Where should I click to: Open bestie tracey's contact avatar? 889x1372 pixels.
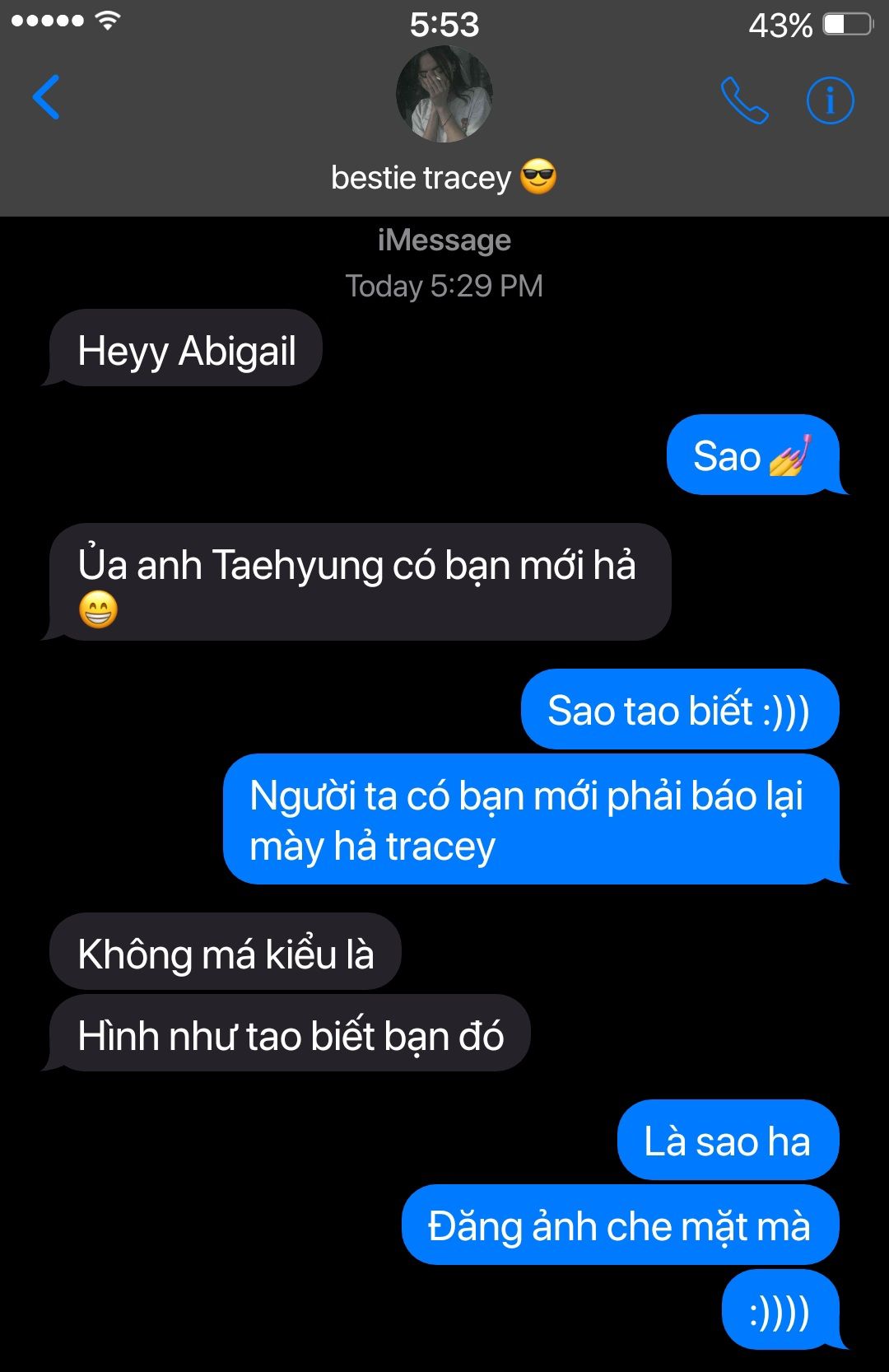point(444,95)
